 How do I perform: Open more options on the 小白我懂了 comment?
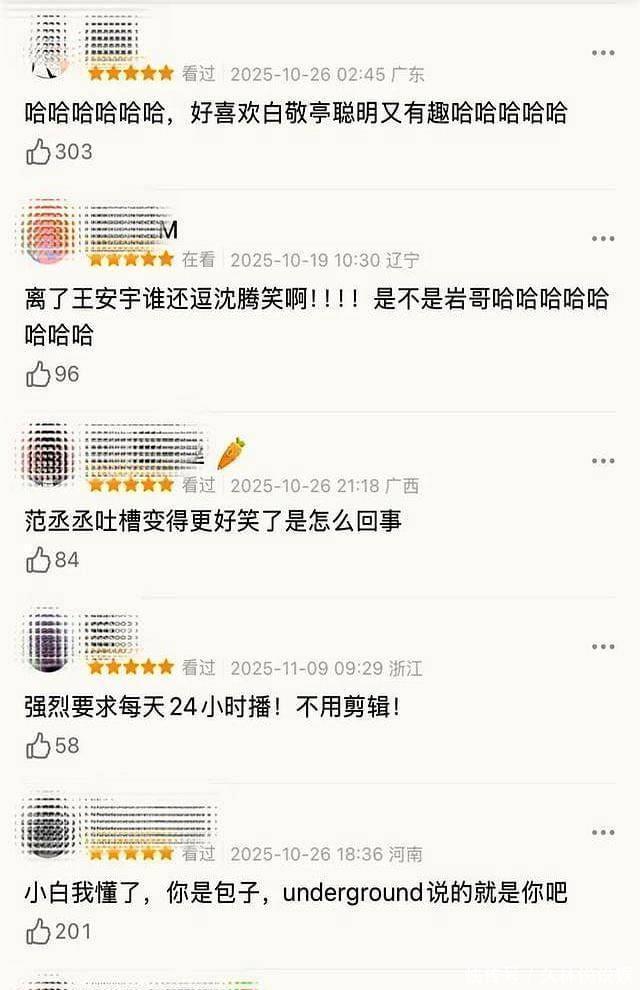click(603, 833)
